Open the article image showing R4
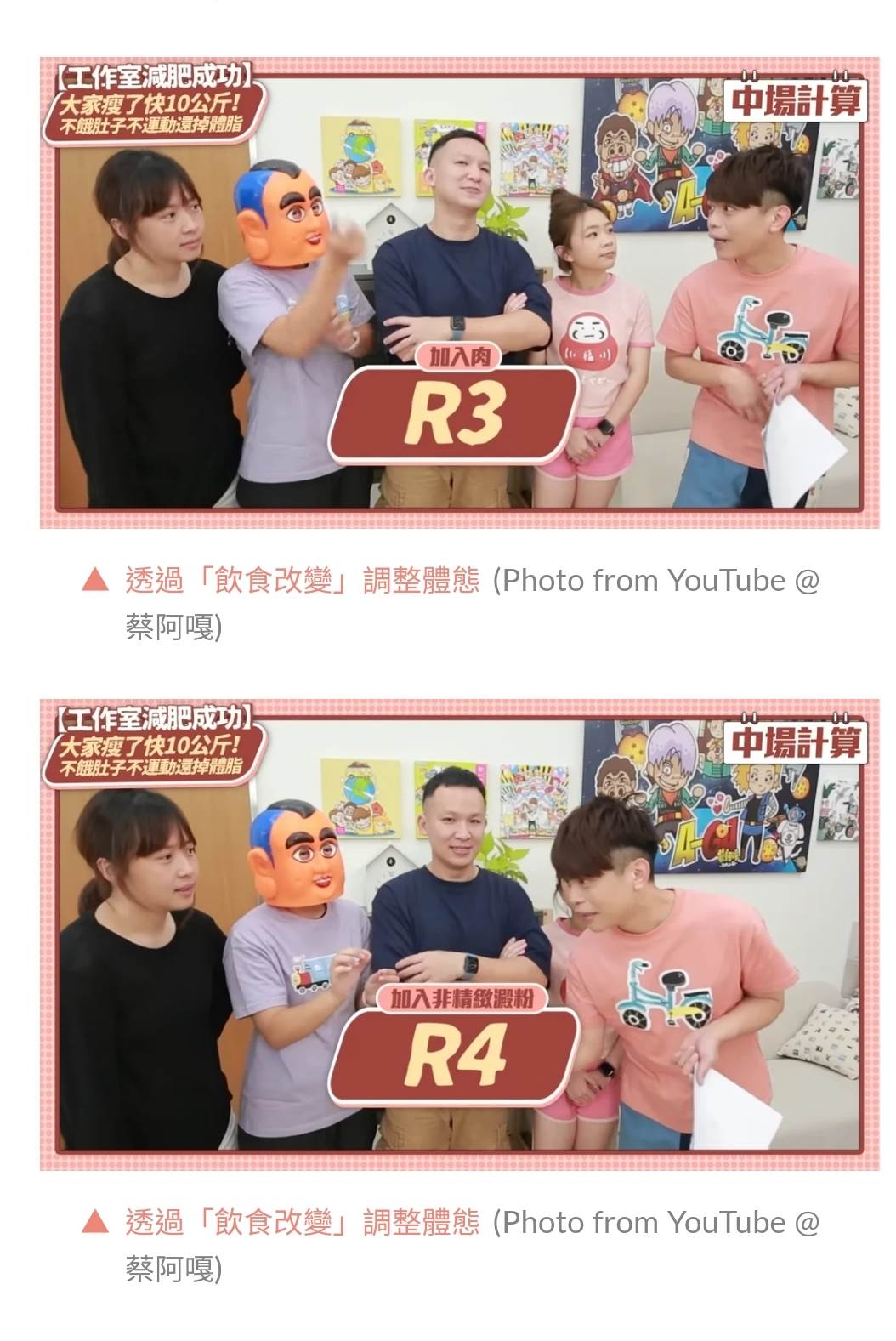The width and height of the screenshot is (896, 1341). click(459, 934)
